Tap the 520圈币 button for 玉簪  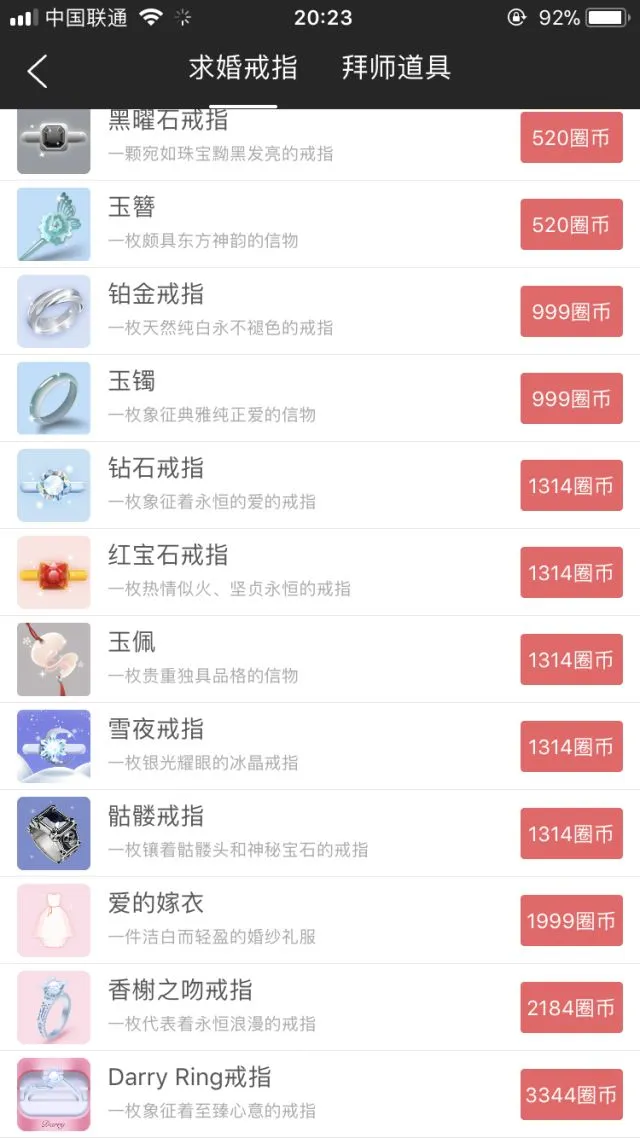tap(571, 224)
